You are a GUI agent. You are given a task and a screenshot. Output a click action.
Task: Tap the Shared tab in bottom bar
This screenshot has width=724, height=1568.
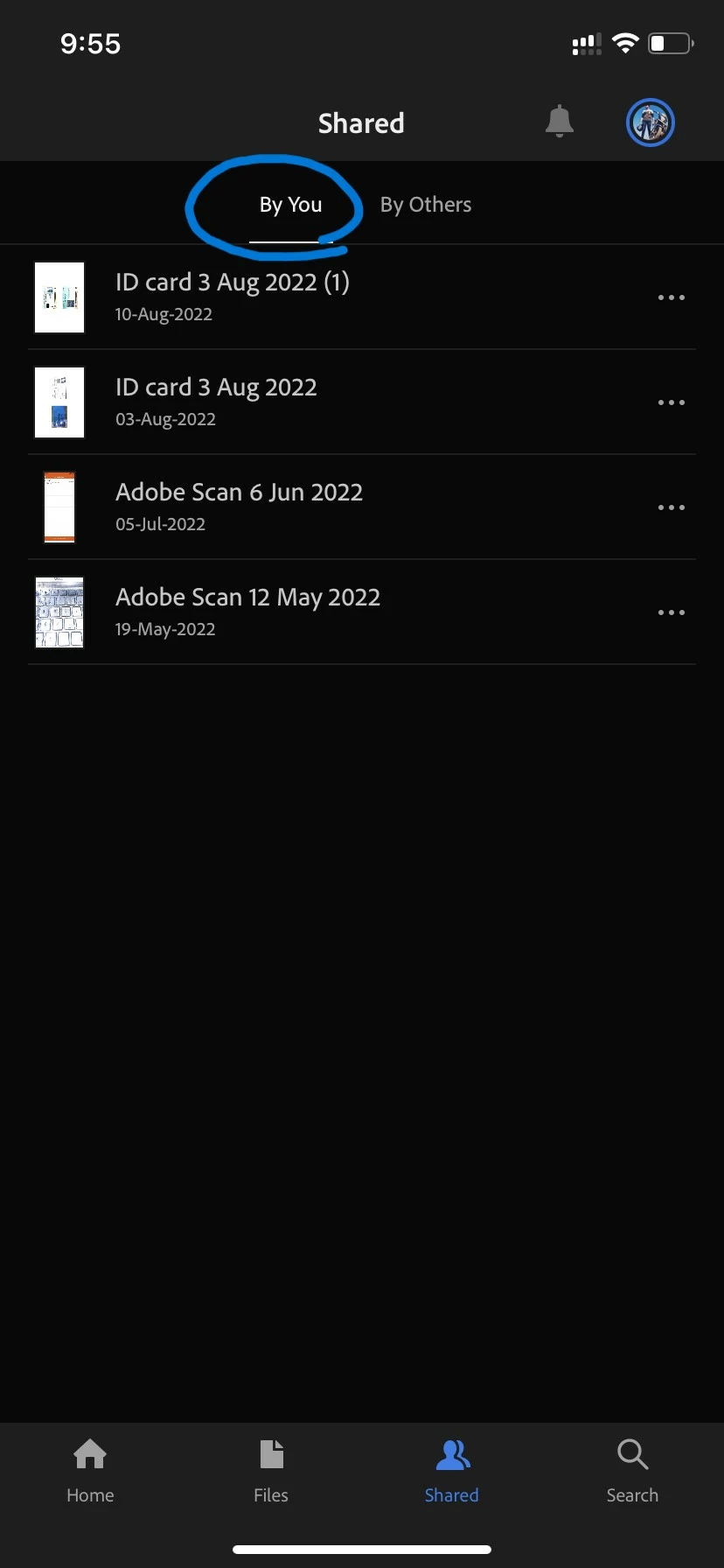452,1472
